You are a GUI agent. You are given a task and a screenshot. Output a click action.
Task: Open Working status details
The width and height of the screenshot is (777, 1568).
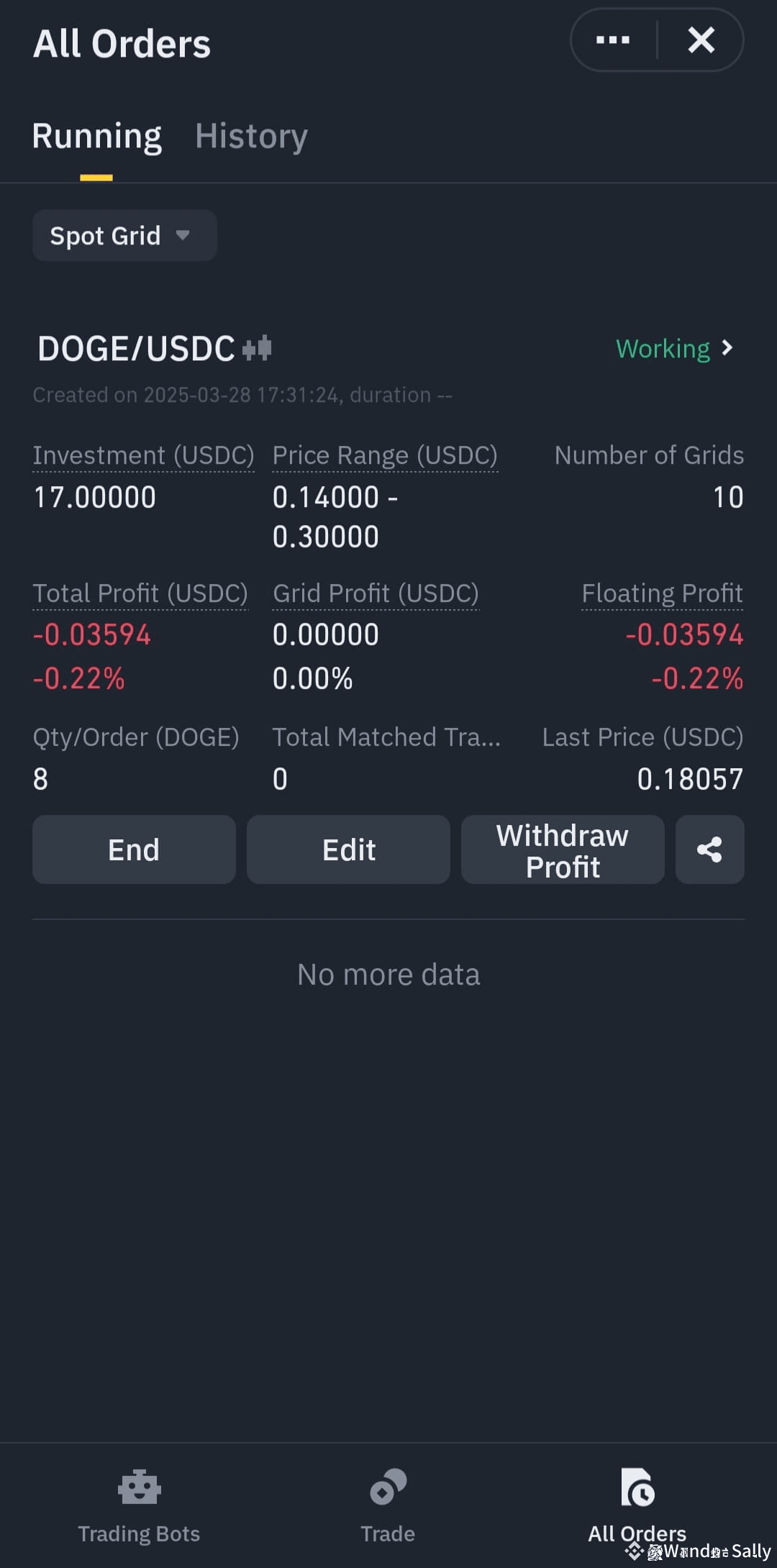674,349
